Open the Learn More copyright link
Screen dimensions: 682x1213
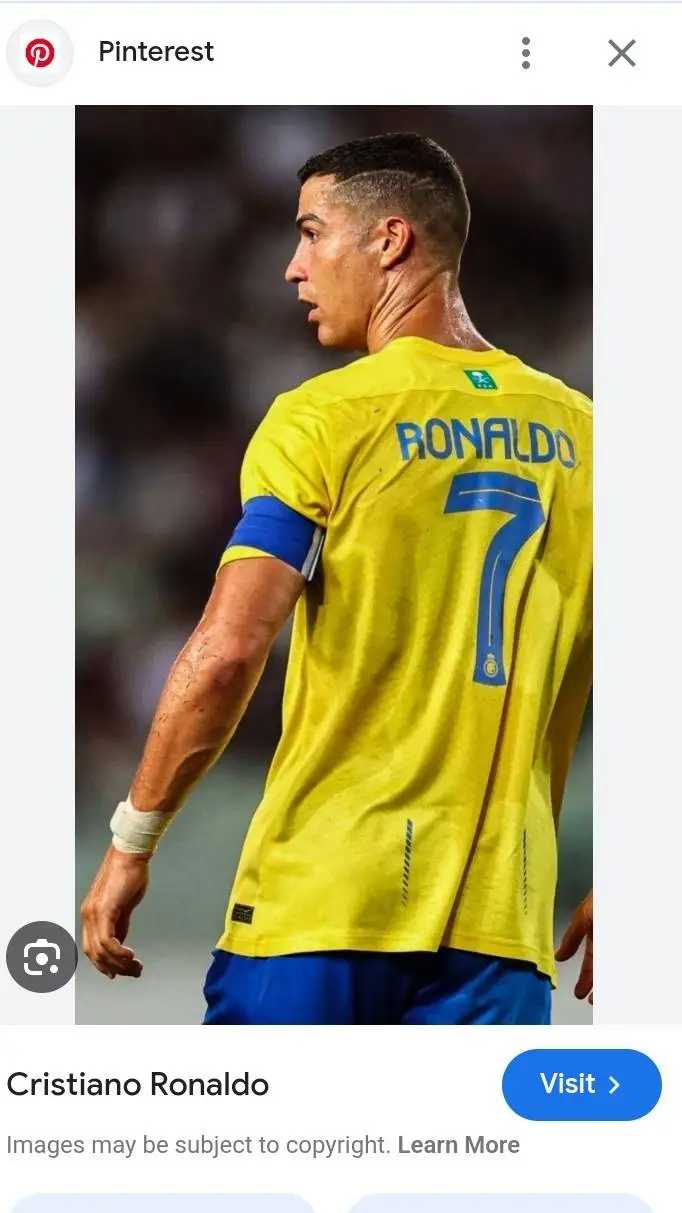tap(458, 1145)
